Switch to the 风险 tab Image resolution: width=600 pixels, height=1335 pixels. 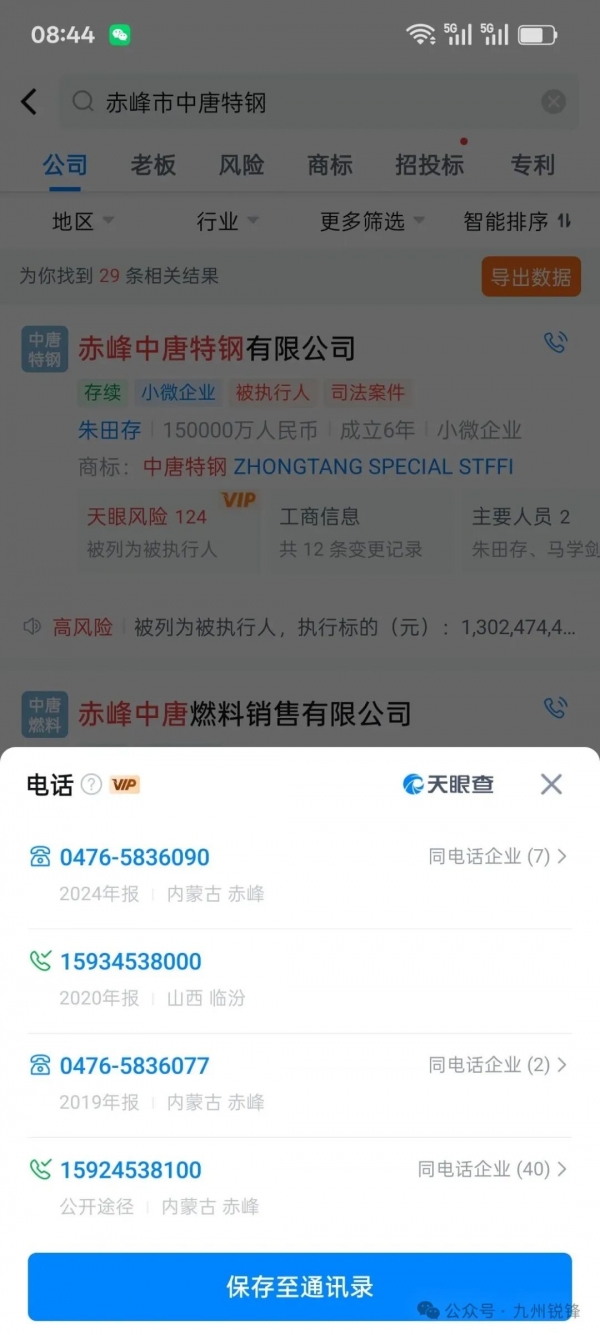241,165
